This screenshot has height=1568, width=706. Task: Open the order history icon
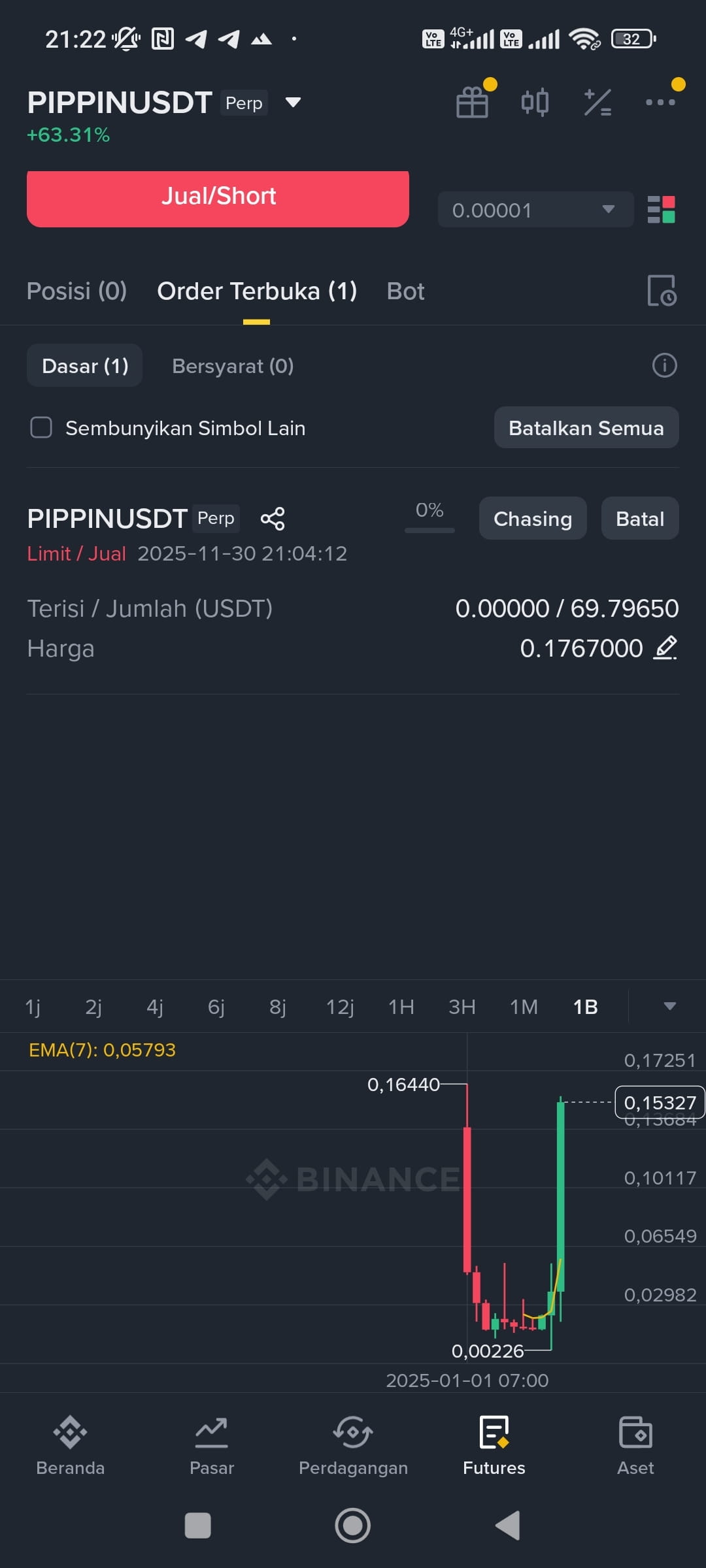click(662, 291)
